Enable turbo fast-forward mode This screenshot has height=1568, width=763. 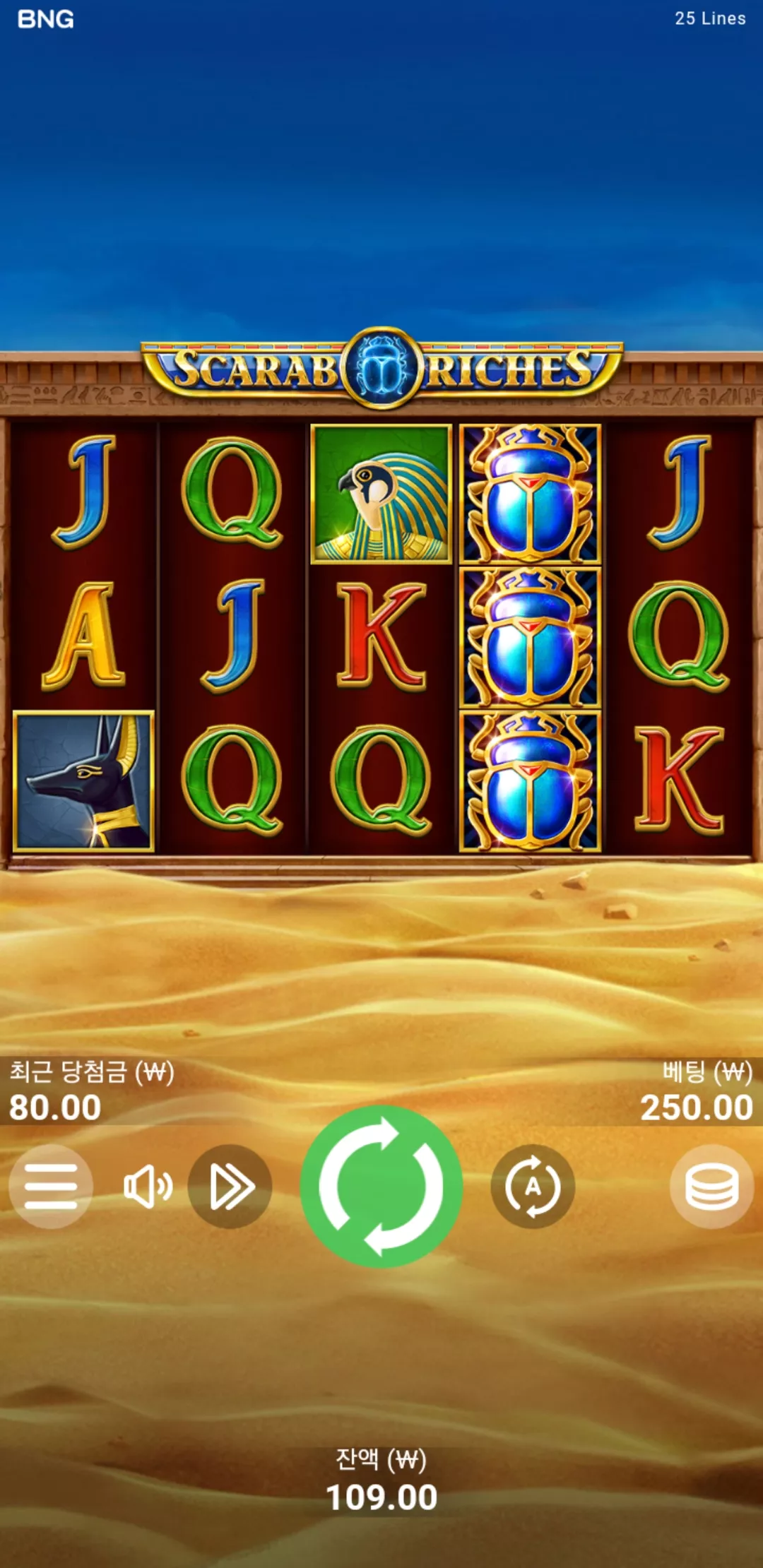click(230, 1187)
